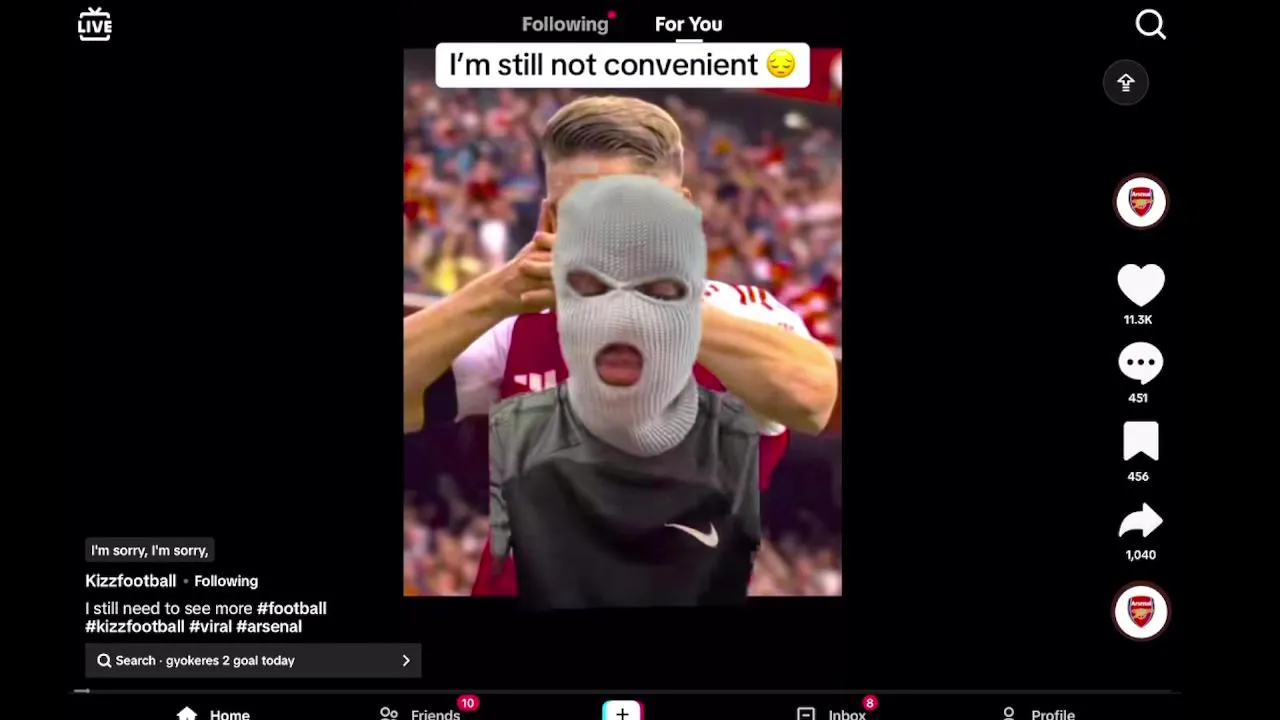Go to the Home tab
The width and height of the screenshot is (1280, 720).
213,713
